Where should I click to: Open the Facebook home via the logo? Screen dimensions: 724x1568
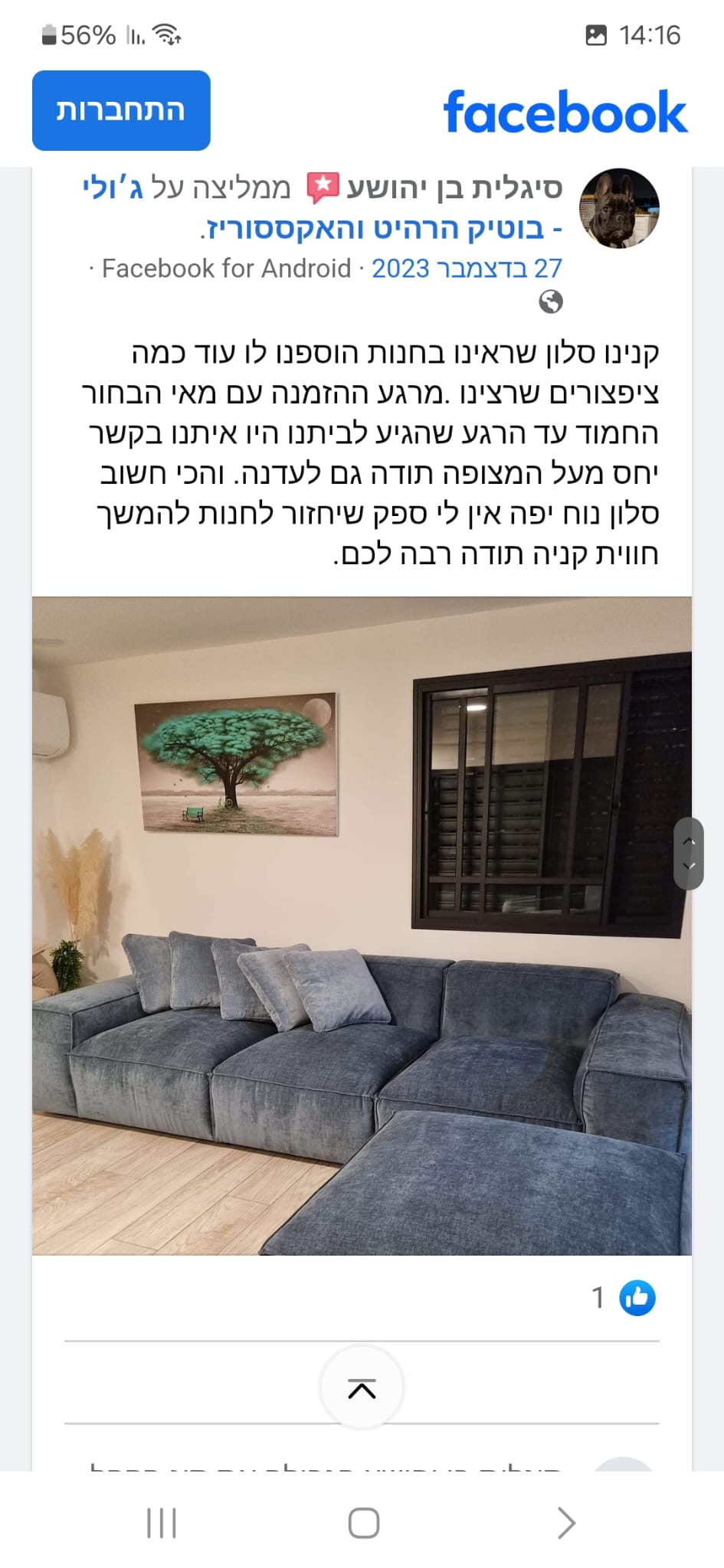tap(565, 112)
